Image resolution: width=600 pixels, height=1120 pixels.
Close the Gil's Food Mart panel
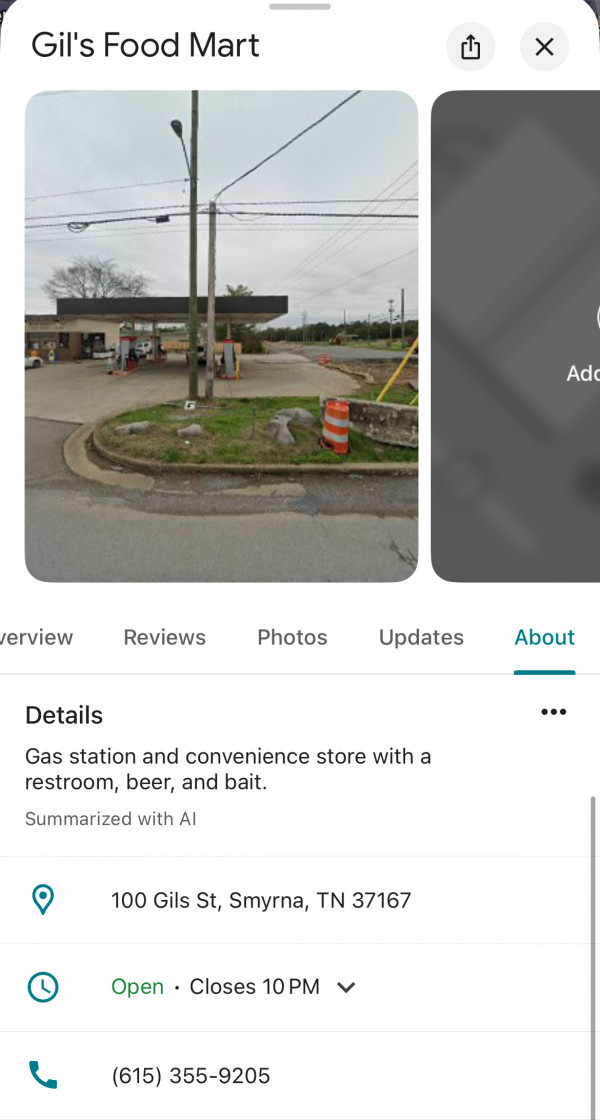544,47
